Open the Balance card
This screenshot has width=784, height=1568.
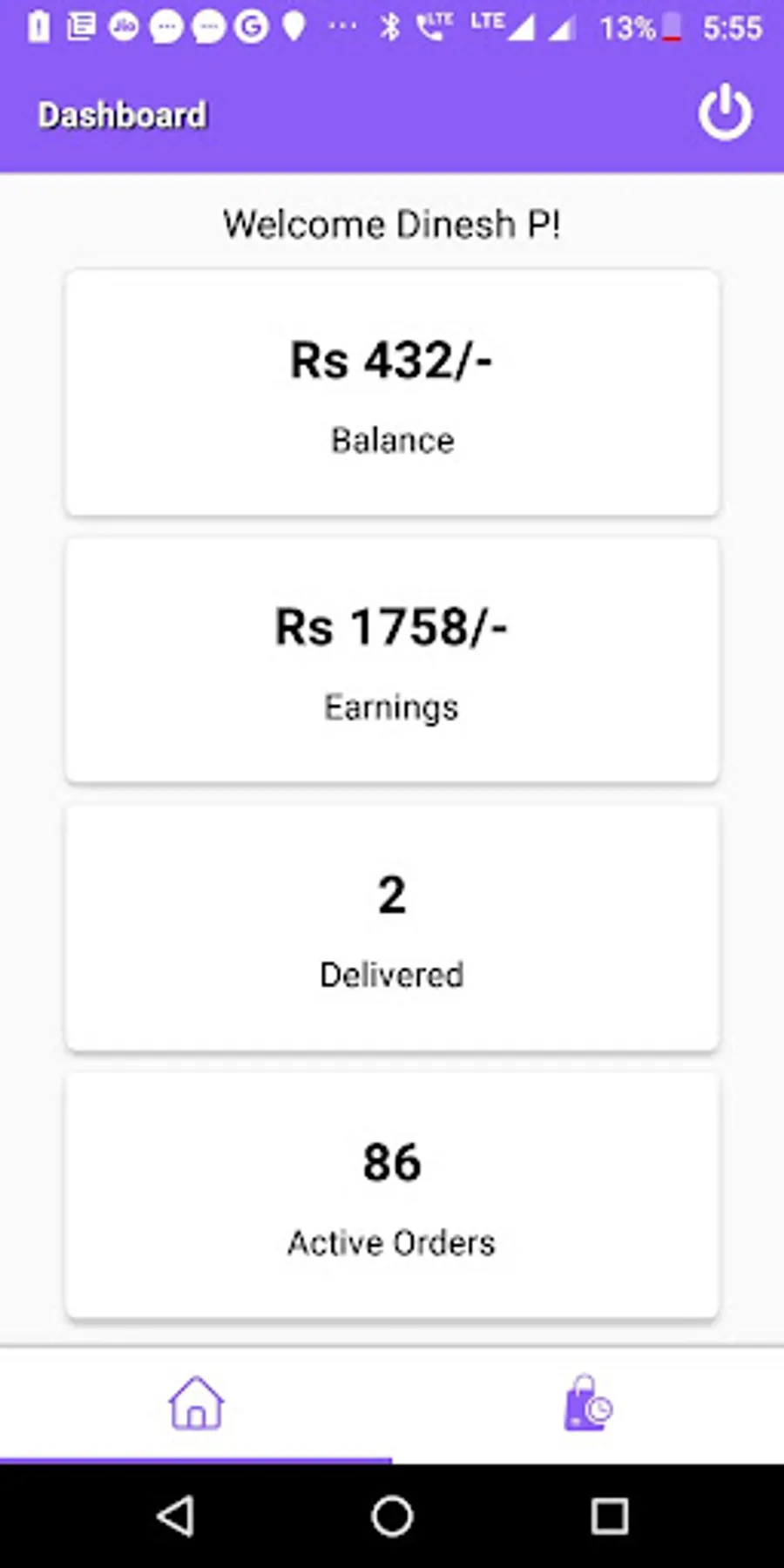(392, 393)
